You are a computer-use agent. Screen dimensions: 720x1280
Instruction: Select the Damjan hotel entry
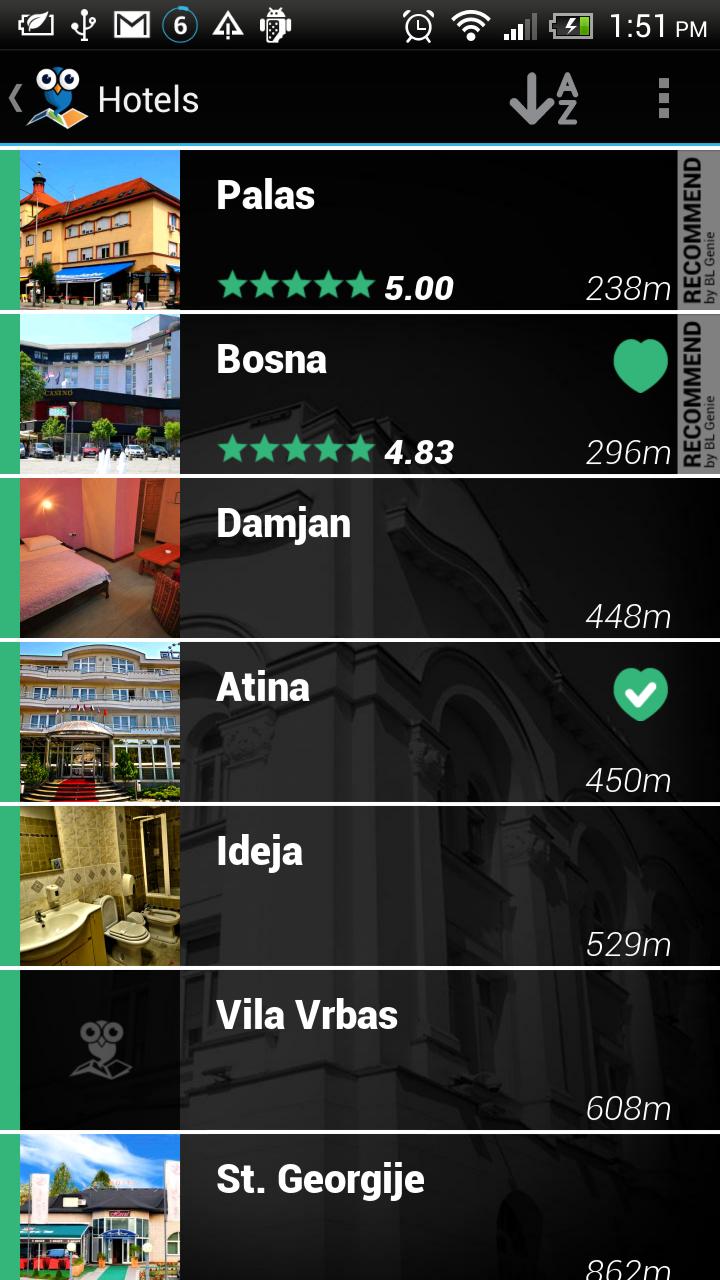coord(400,557)
